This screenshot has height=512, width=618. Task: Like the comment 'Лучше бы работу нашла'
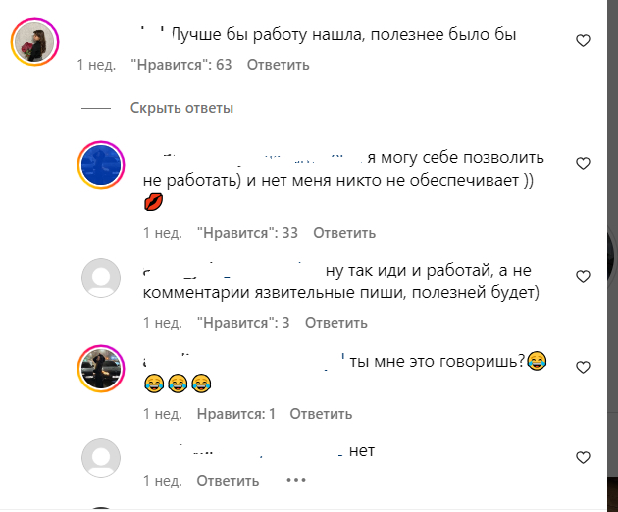pyautogui.click(x=584, y=41)
